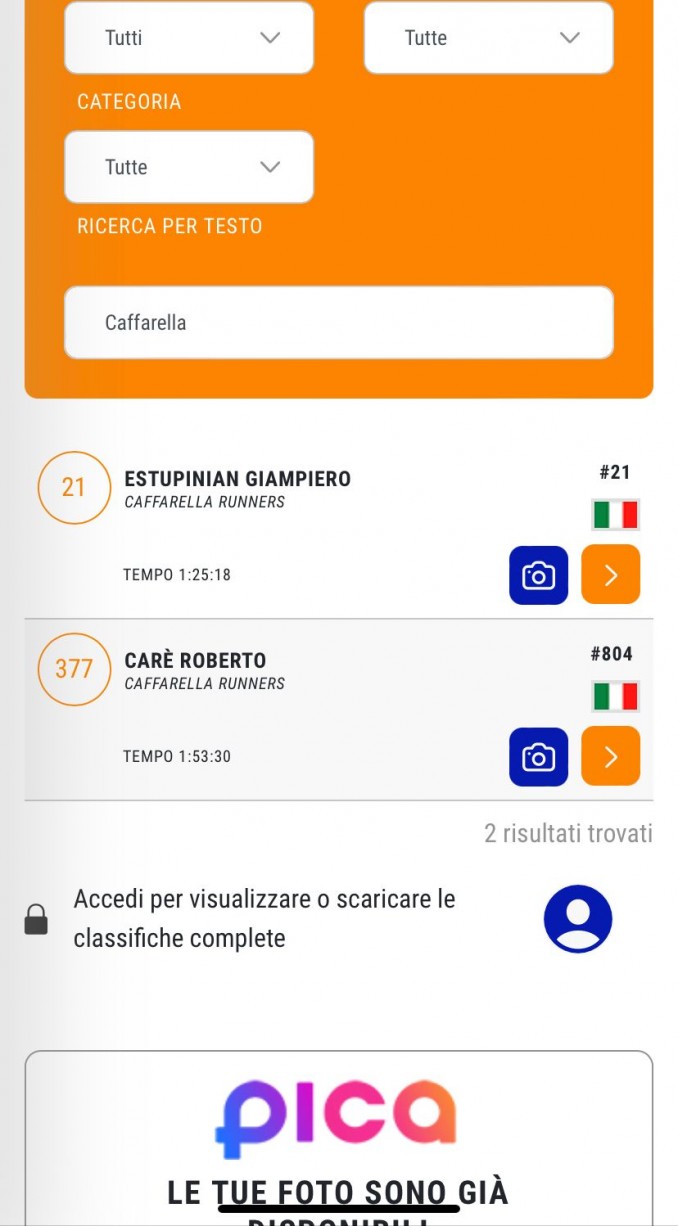678x1226 pixels.
Task: Open details arrow for Estupinian Giampiero
Action: coord(610,575)
